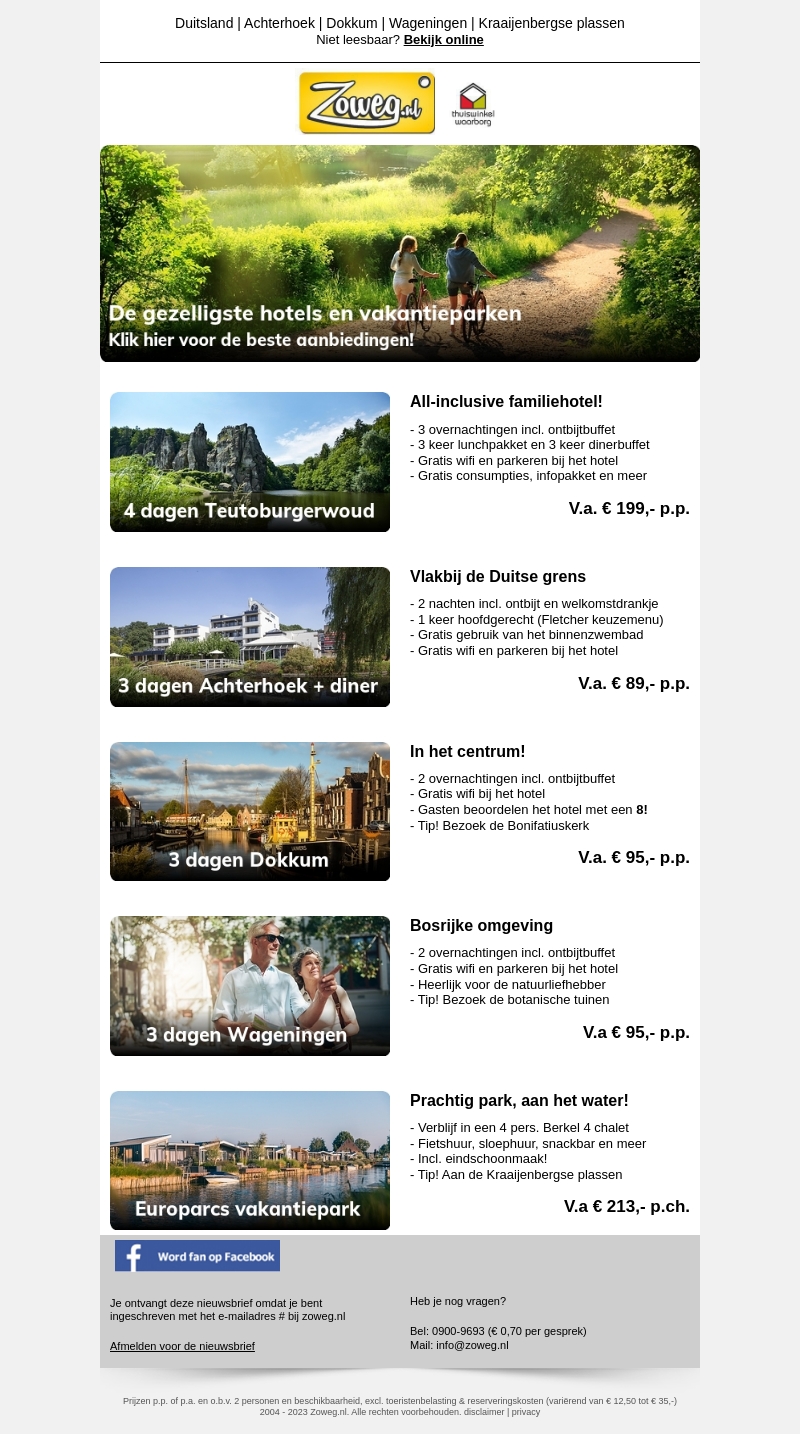Tap Word fan op Facebook button

(197, 1256)
